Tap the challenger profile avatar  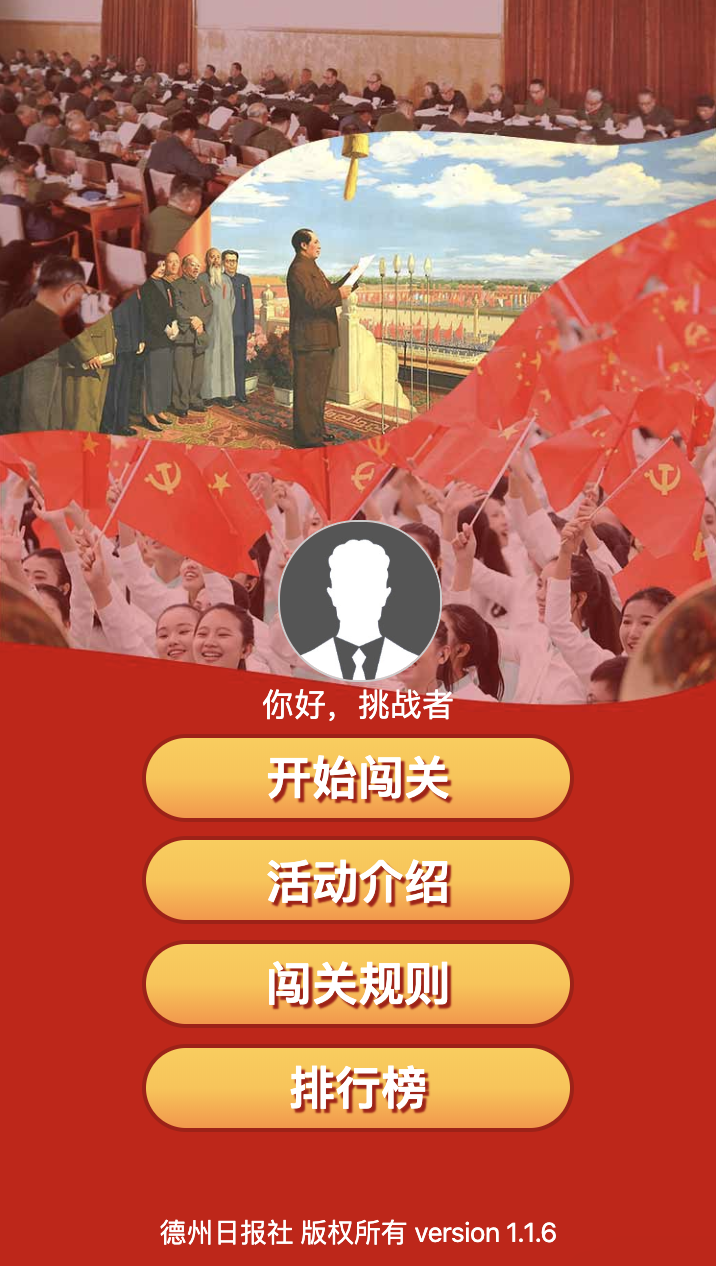pyautogui.click(x=359, y=601)
